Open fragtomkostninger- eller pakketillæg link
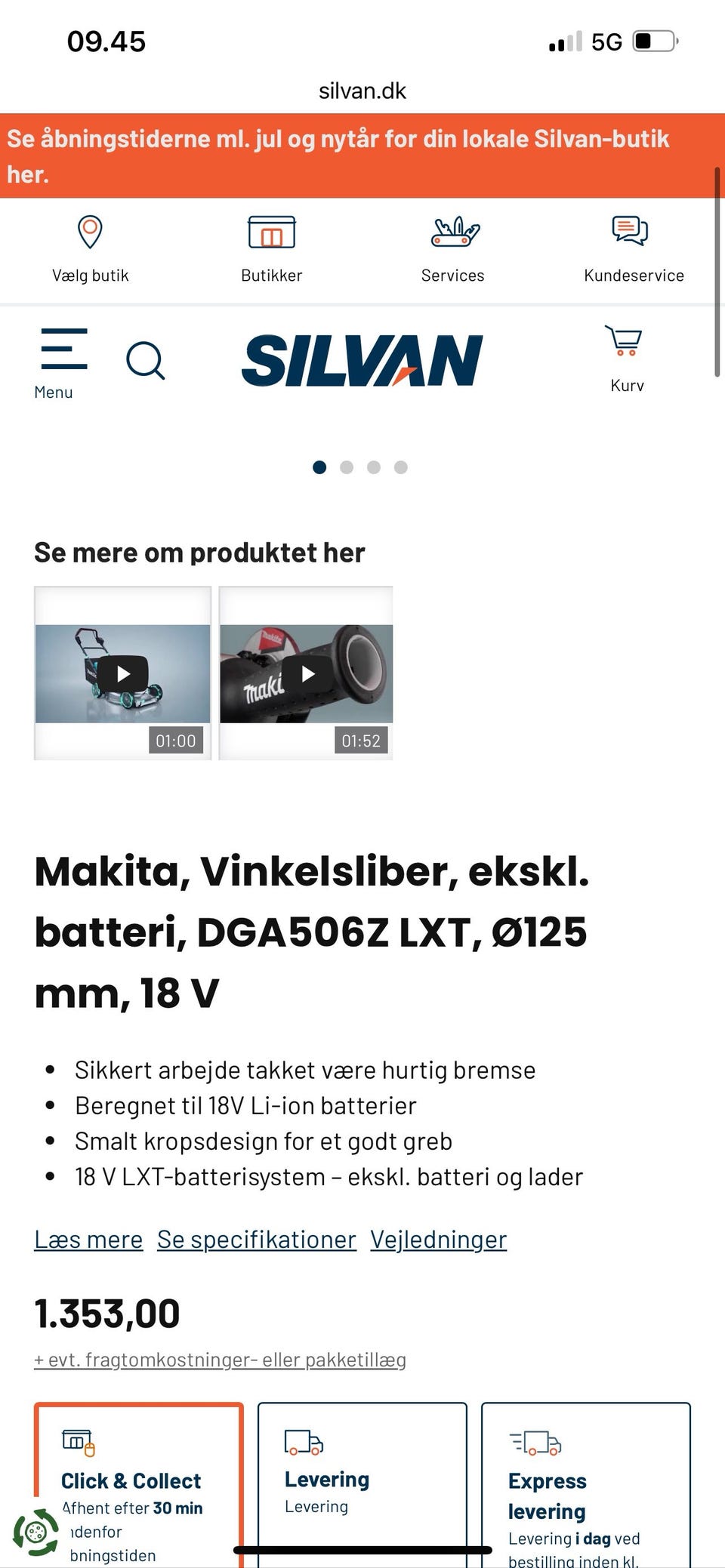The width and height of the screenshot is (725, 1568). point(219,1356)
